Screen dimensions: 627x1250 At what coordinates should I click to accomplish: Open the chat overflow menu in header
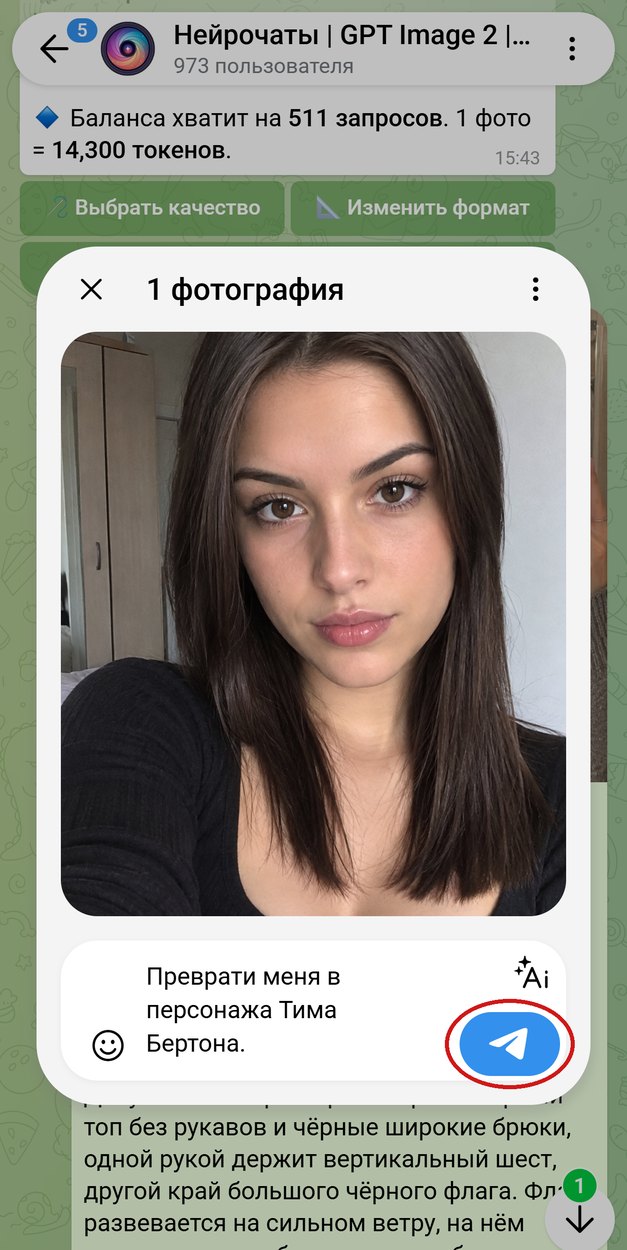click(x=571, y=48)
